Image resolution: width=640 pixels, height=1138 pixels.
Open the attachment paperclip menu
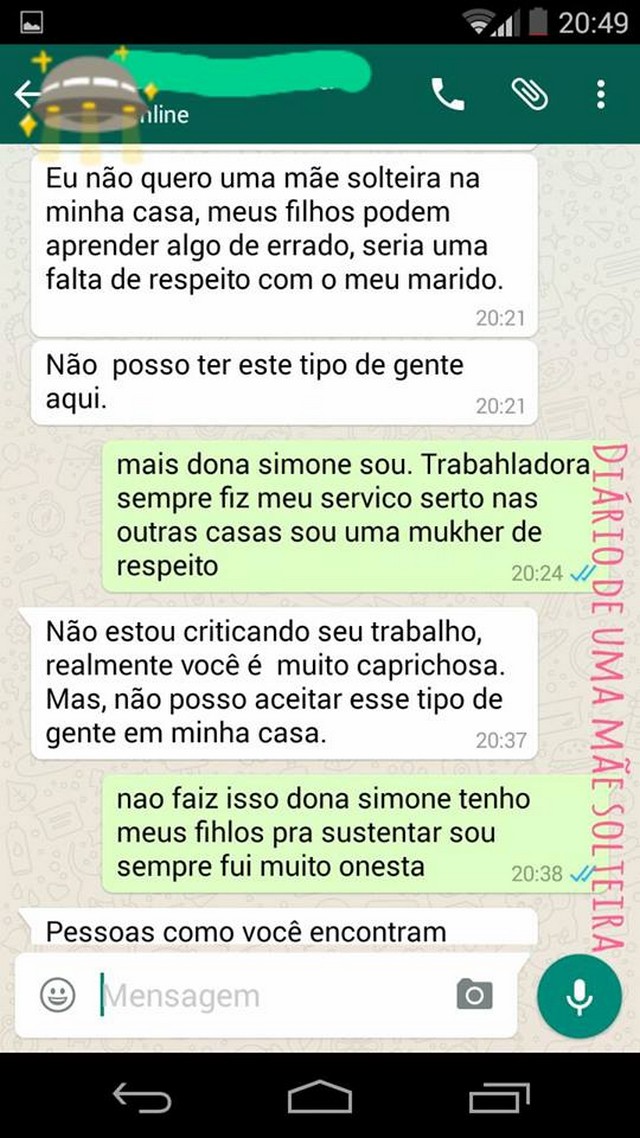[x=529, y=94]
